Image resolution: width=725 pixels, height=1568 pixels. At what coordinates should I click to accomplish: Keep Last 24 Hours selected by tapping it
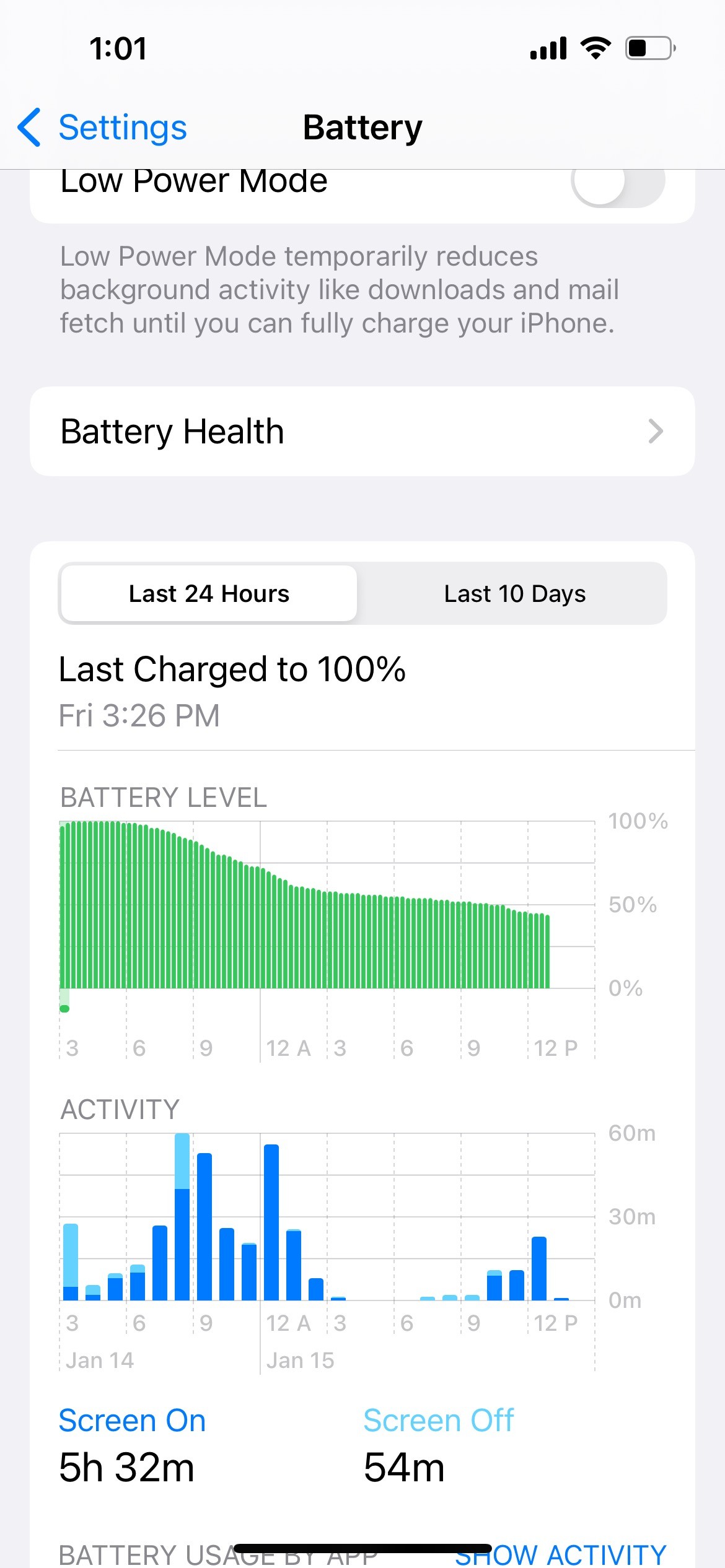coord(209,593)
